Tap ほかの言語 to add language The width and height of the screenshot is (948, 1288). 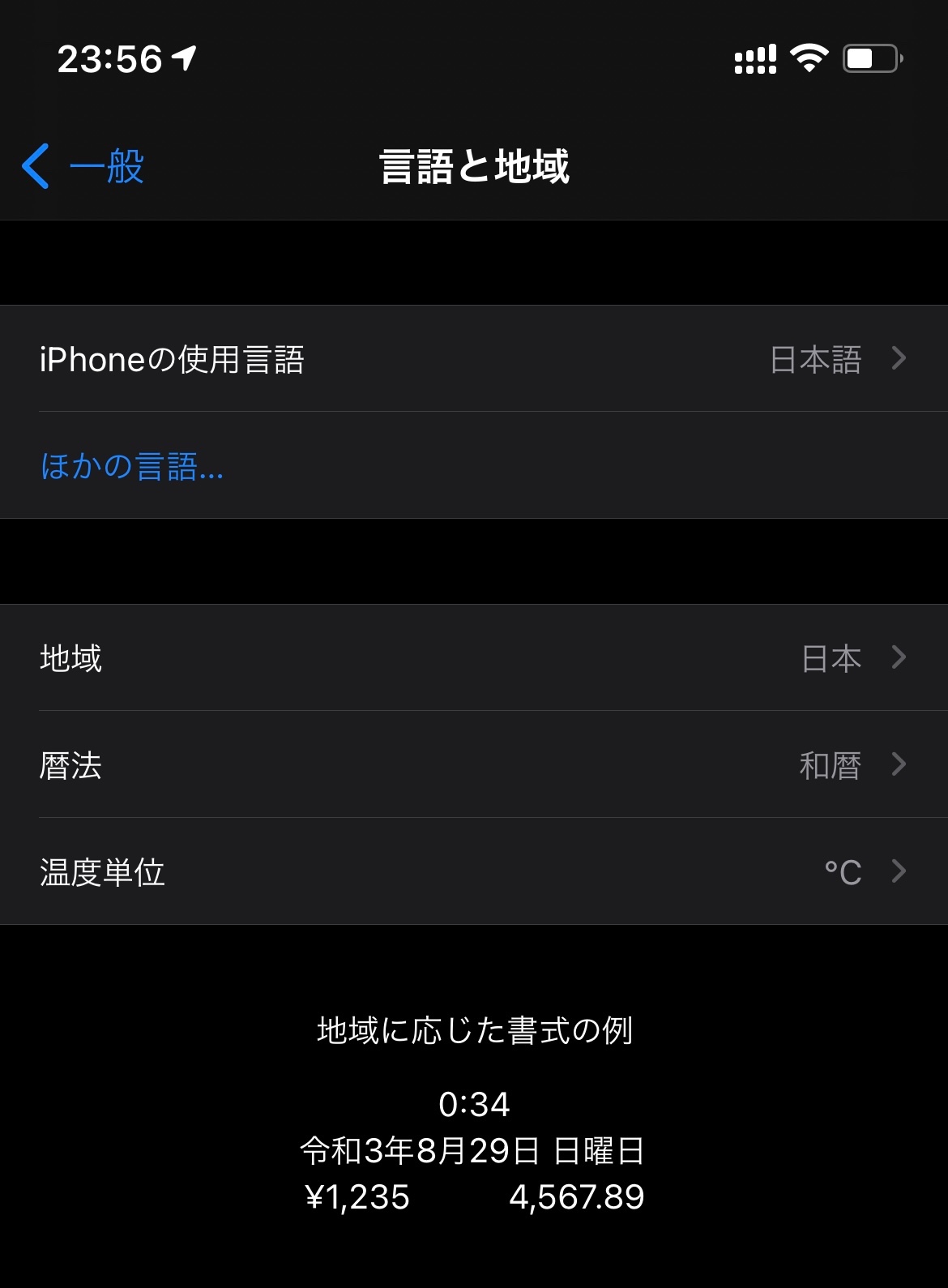coord(132,466)
